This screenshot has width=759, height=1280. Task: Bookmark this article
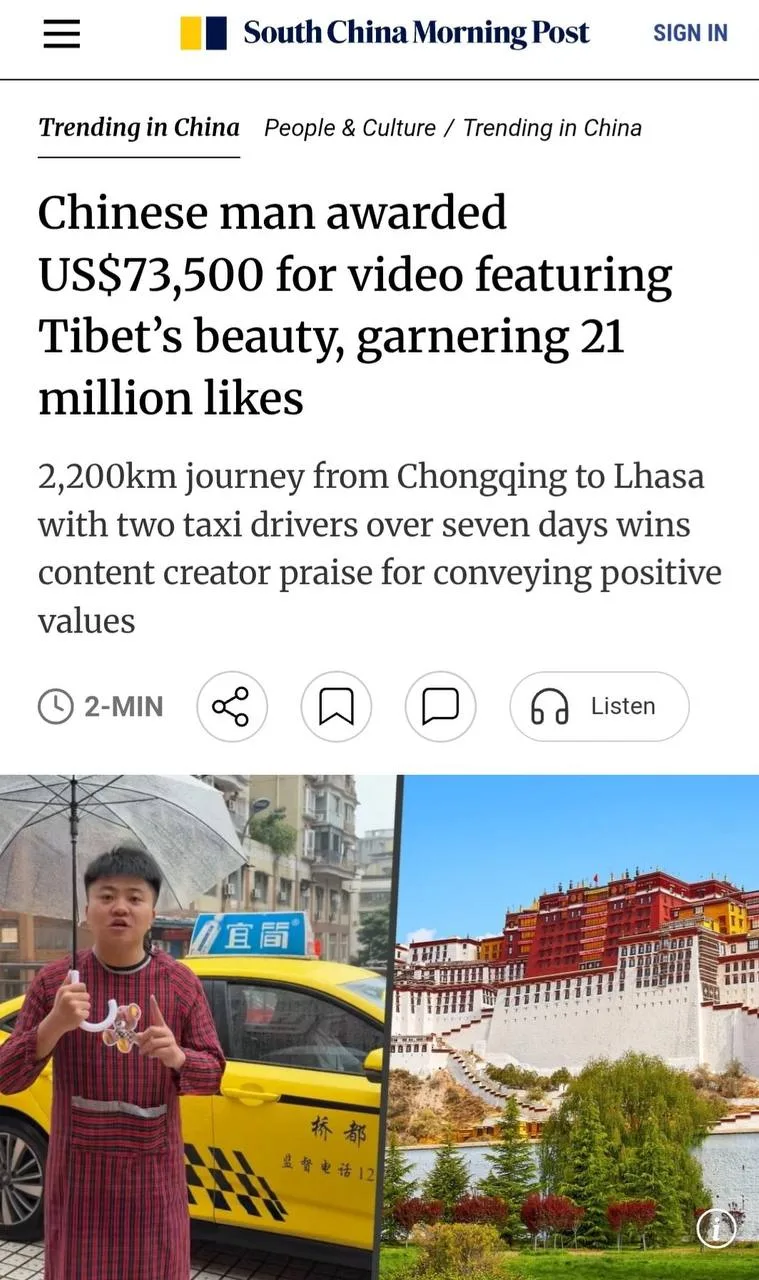click(336, 706)
